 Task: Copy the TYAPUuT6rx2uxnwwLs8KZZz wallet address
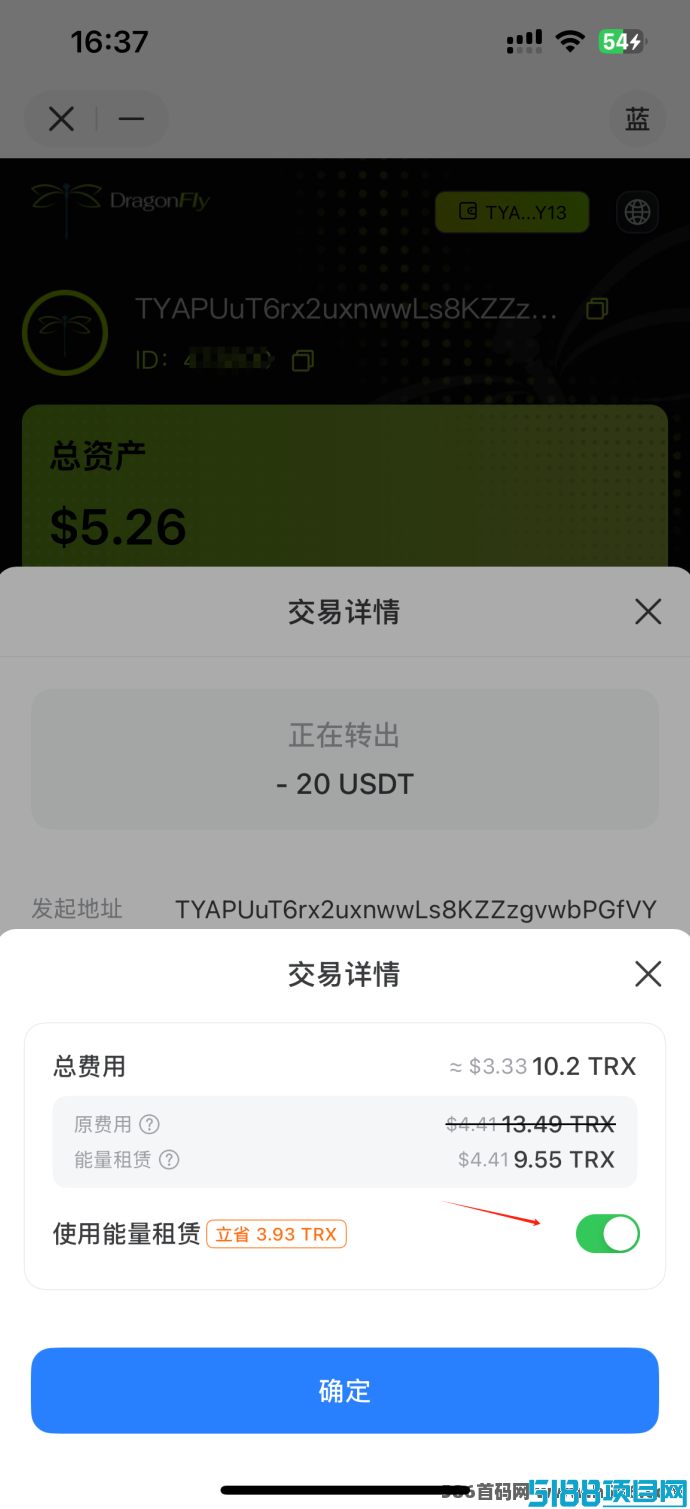pos(596,308)
